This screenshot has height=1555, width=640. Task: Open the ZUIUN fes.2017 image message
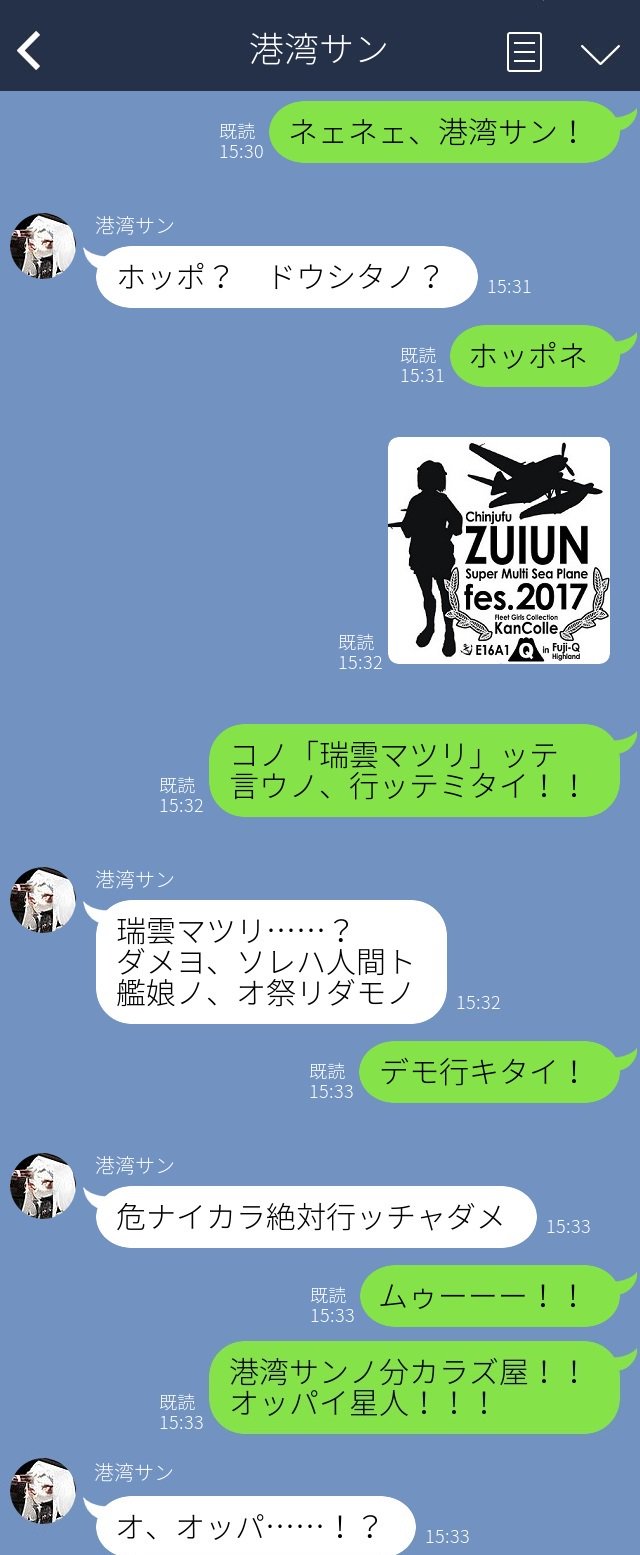click(x=498, y=550)
